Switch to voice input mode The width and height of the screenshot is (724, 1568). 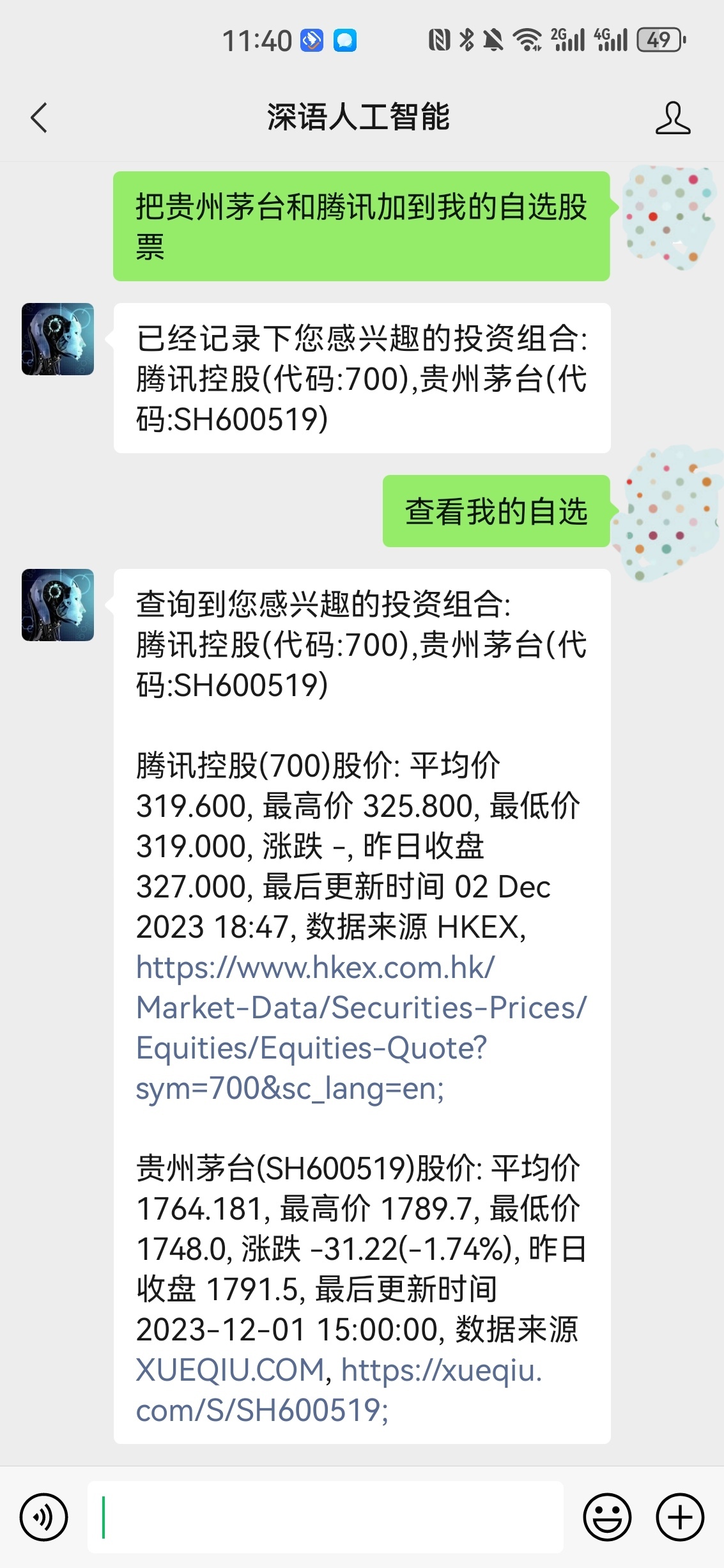pyautogui.click(x=43, y=1517)
